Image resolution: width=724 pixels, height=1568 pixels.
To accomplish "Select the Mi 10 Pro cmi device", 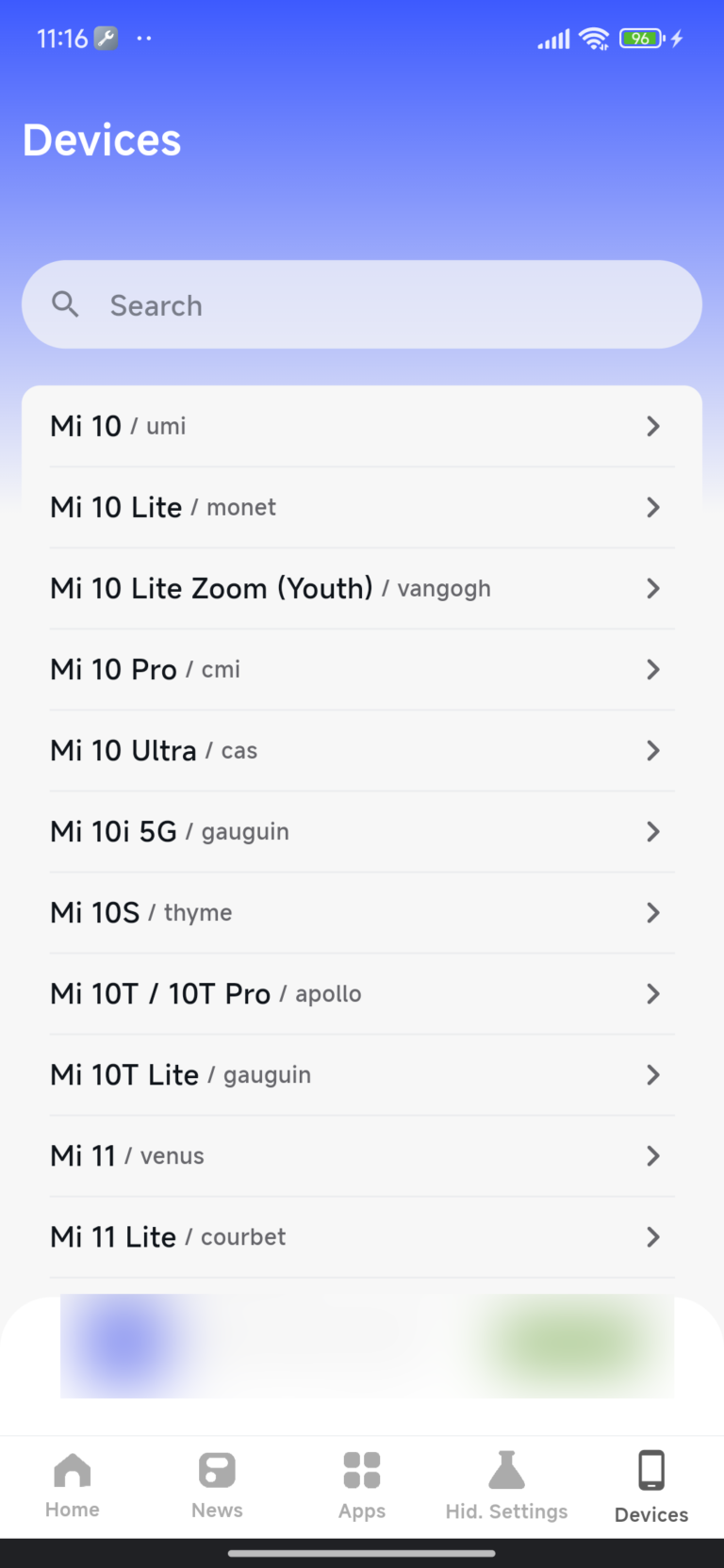I will (362, 670).
